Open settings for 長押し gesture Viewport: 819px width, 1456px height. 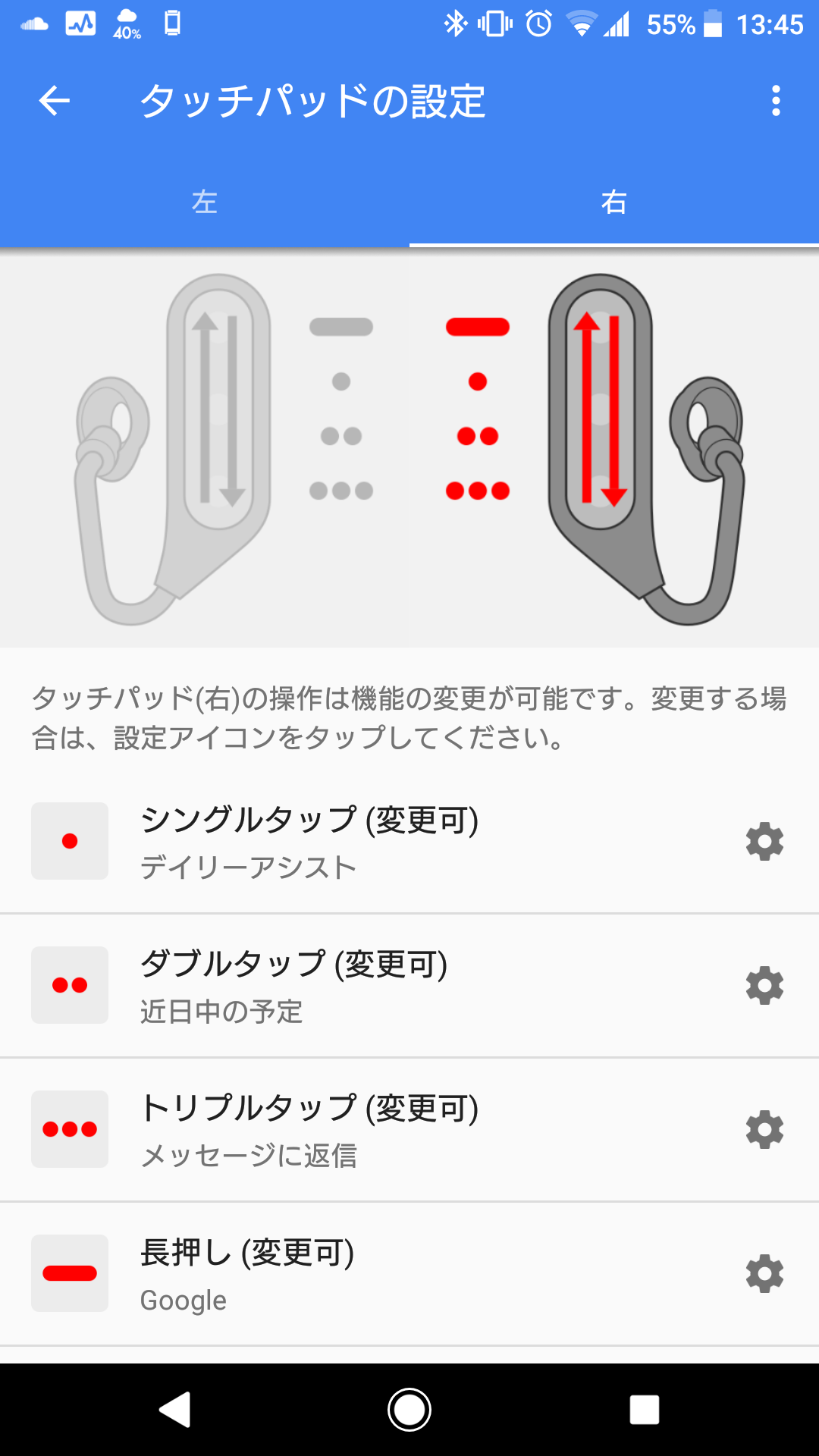764,1274
